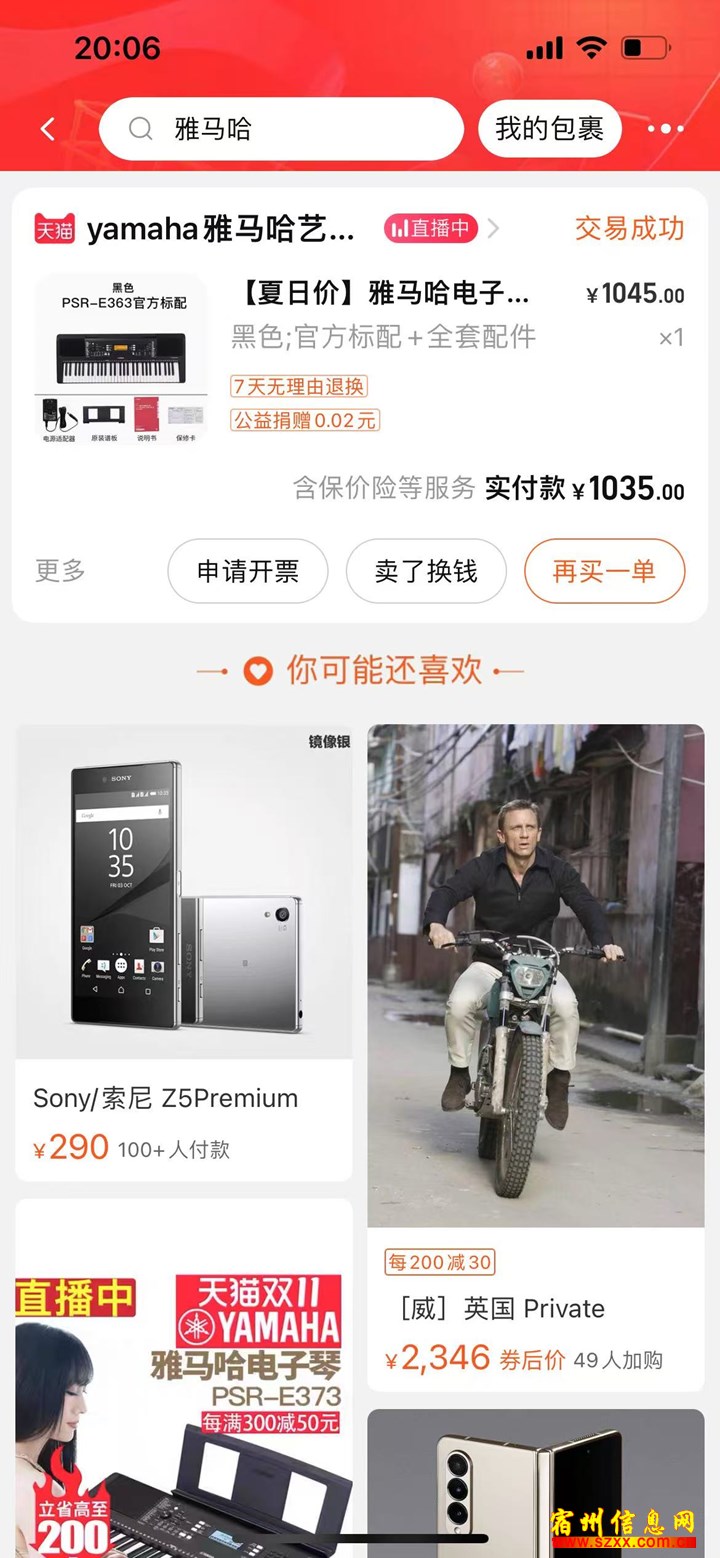Go back using the arrow icon

pyautogui.click(x=47, y=129)
